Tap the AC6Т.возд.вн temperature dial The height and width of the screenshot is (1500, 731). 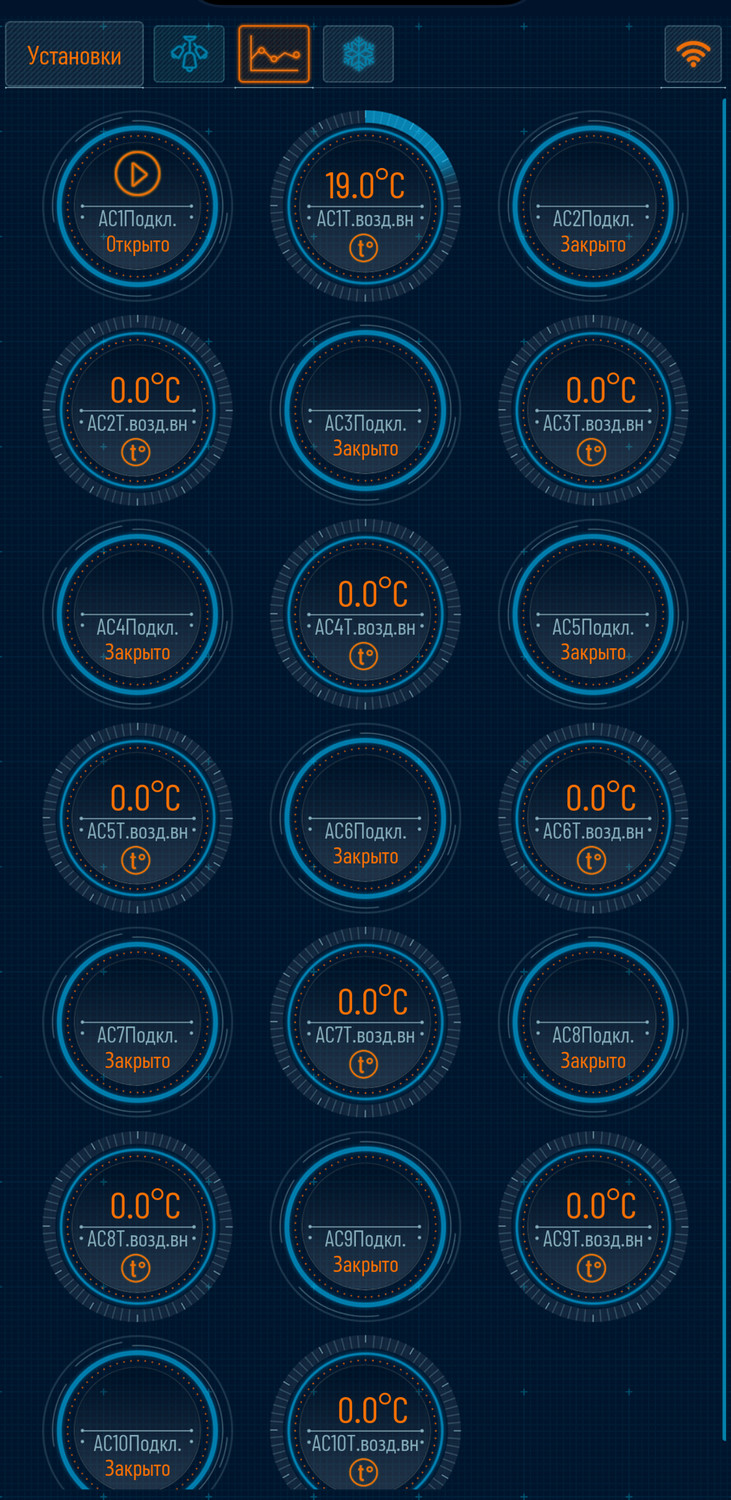593,819
